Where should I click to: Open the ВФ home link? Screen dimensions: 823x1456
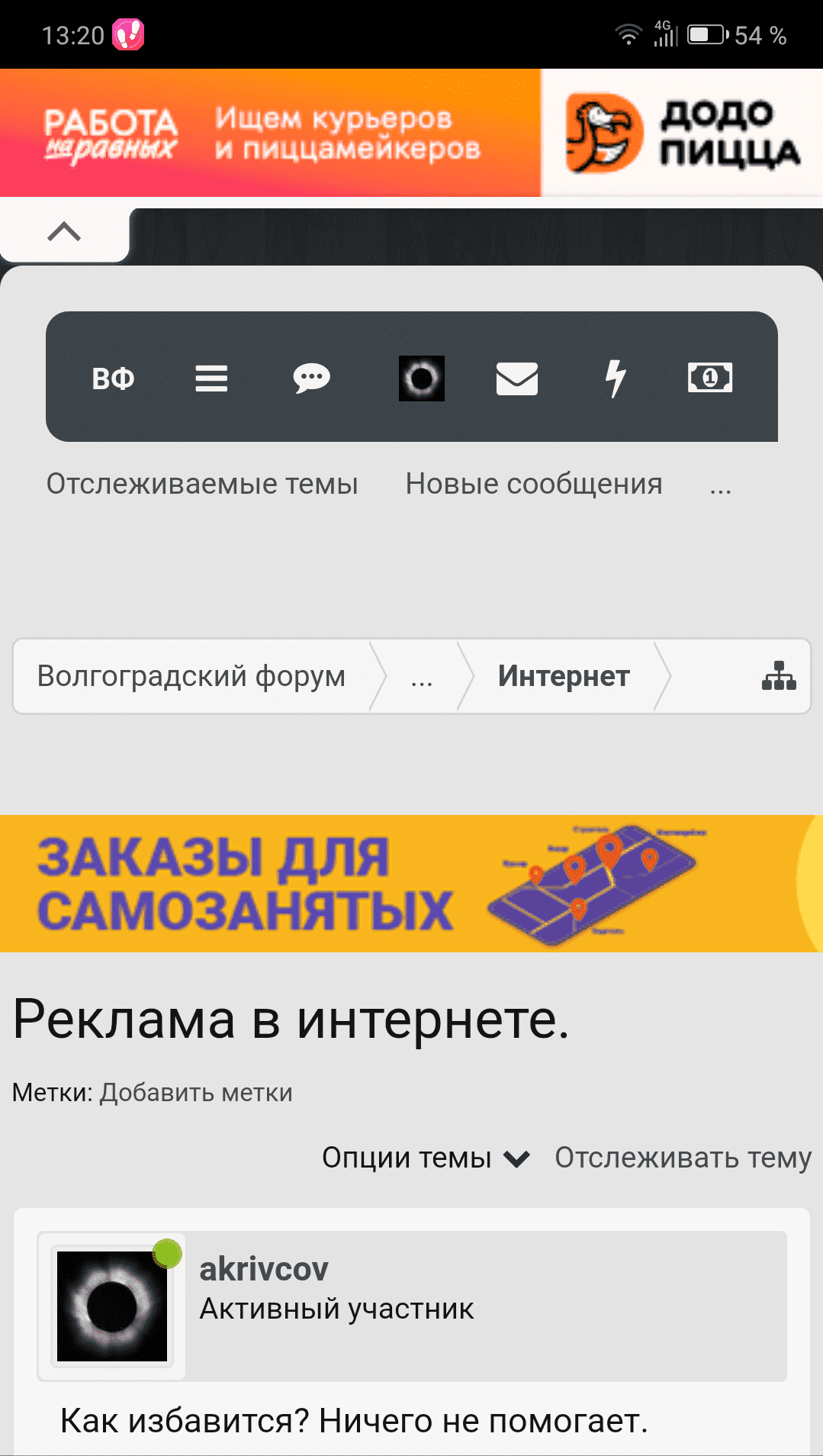tap(113, 378)
